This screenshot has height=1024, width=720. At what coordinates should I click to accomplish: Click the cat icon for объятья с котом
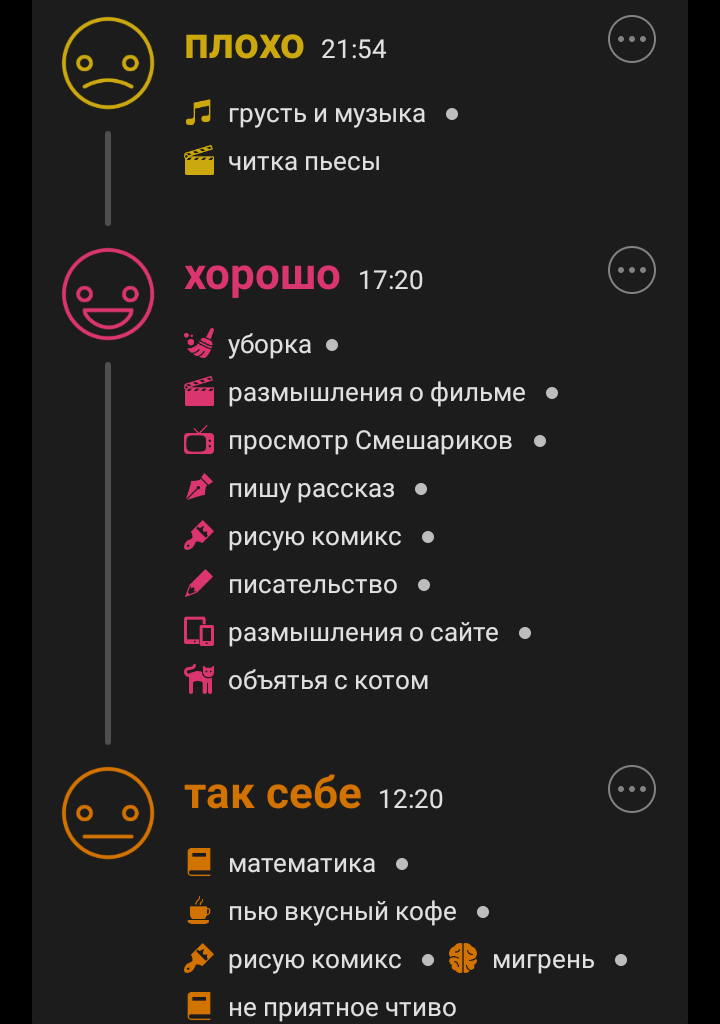click(201, 680)
